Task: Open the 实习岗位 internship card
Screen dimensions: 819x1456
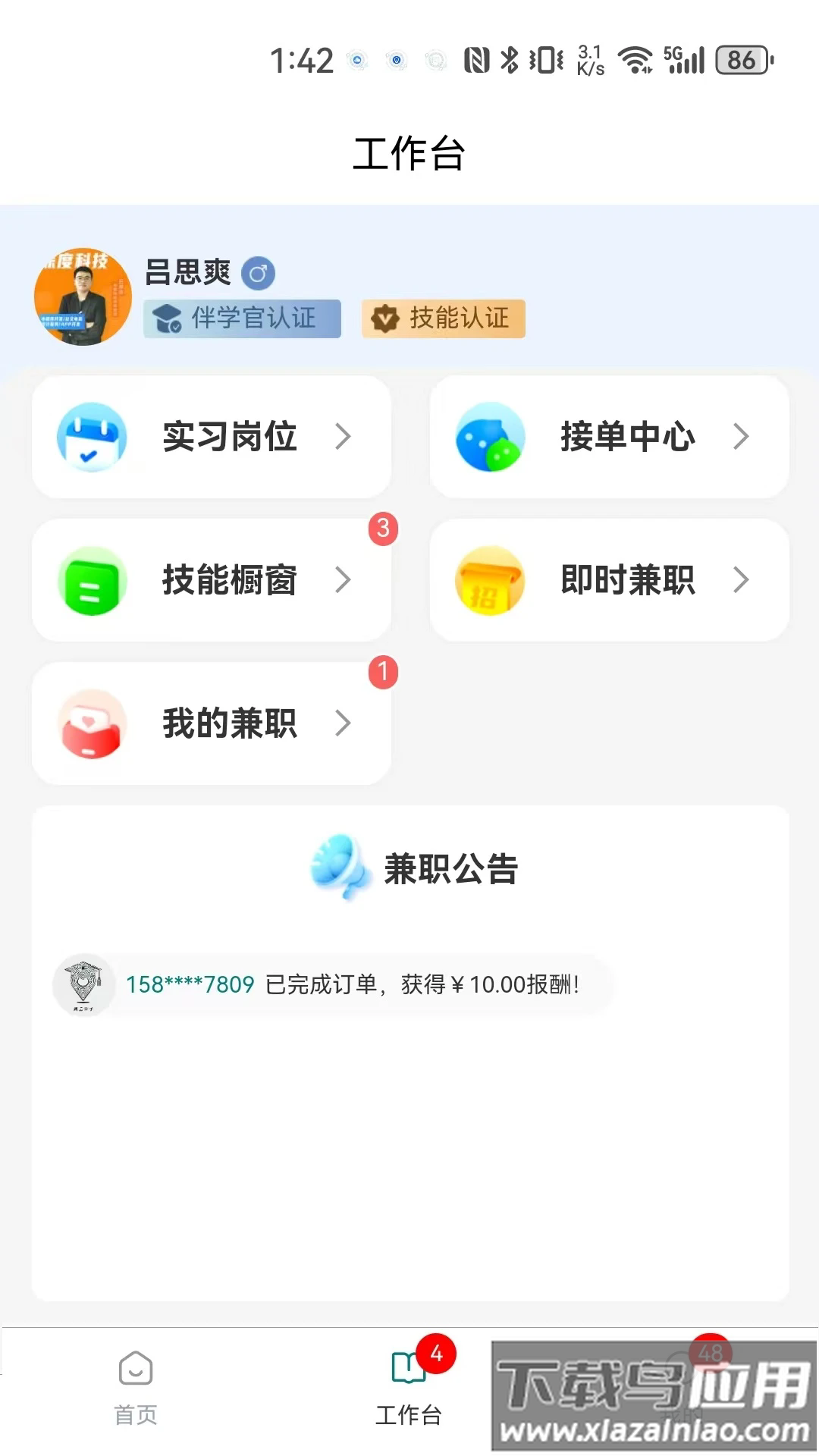Action: coord(212,437)
